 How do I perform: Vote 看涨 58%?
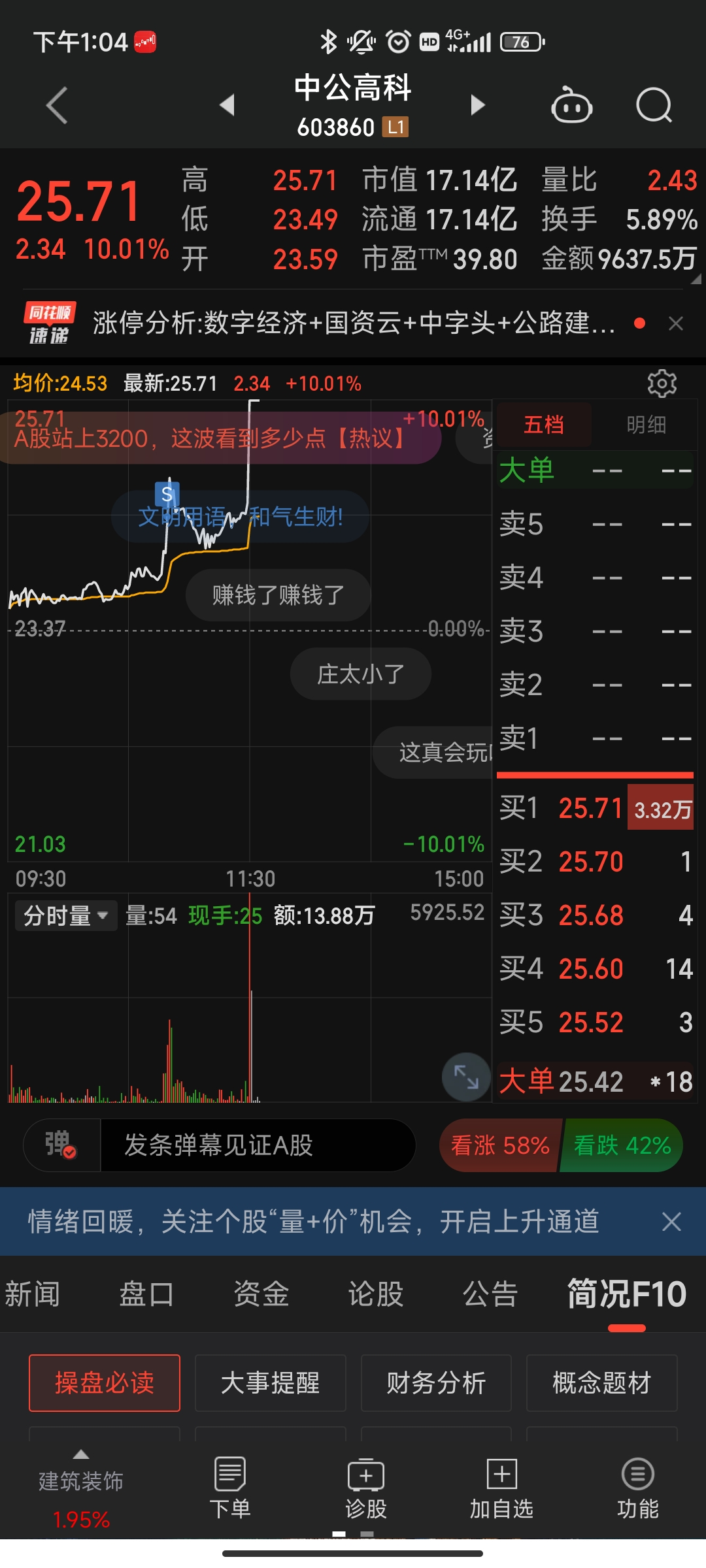[x=500, y=1145]
